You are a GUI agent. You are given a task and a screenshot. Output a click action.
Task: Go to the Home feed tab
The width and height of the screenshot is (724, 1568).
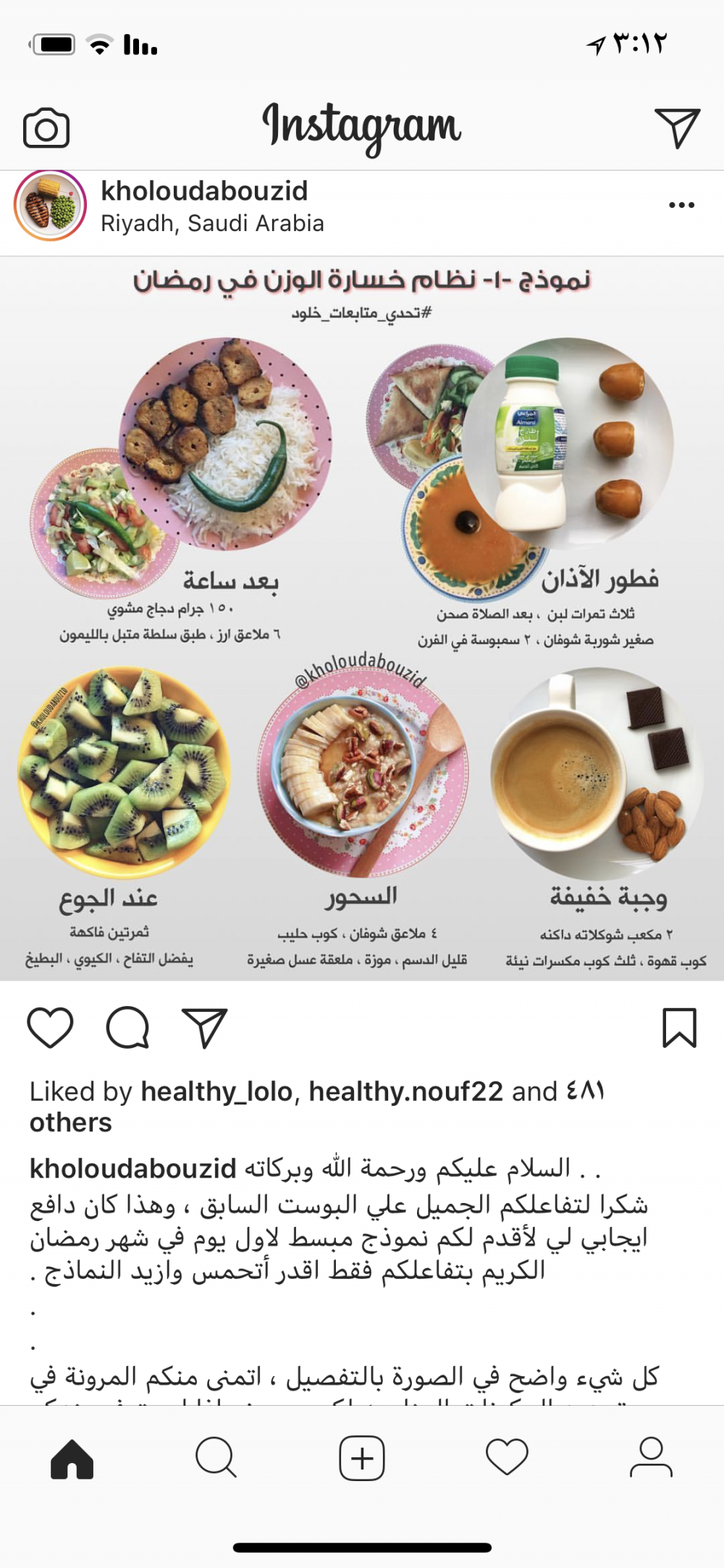72,1458
